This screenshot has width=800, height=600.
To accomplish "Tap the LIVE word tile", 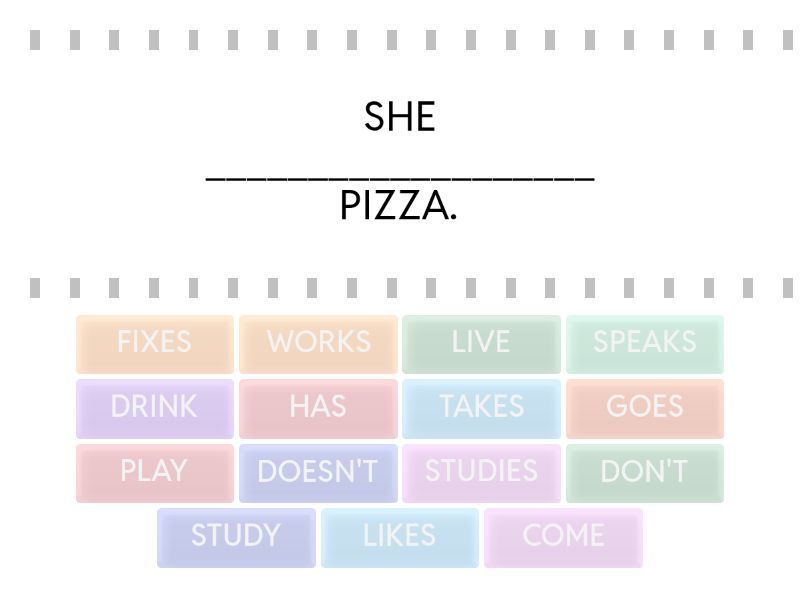I will [x=481, y=343].
